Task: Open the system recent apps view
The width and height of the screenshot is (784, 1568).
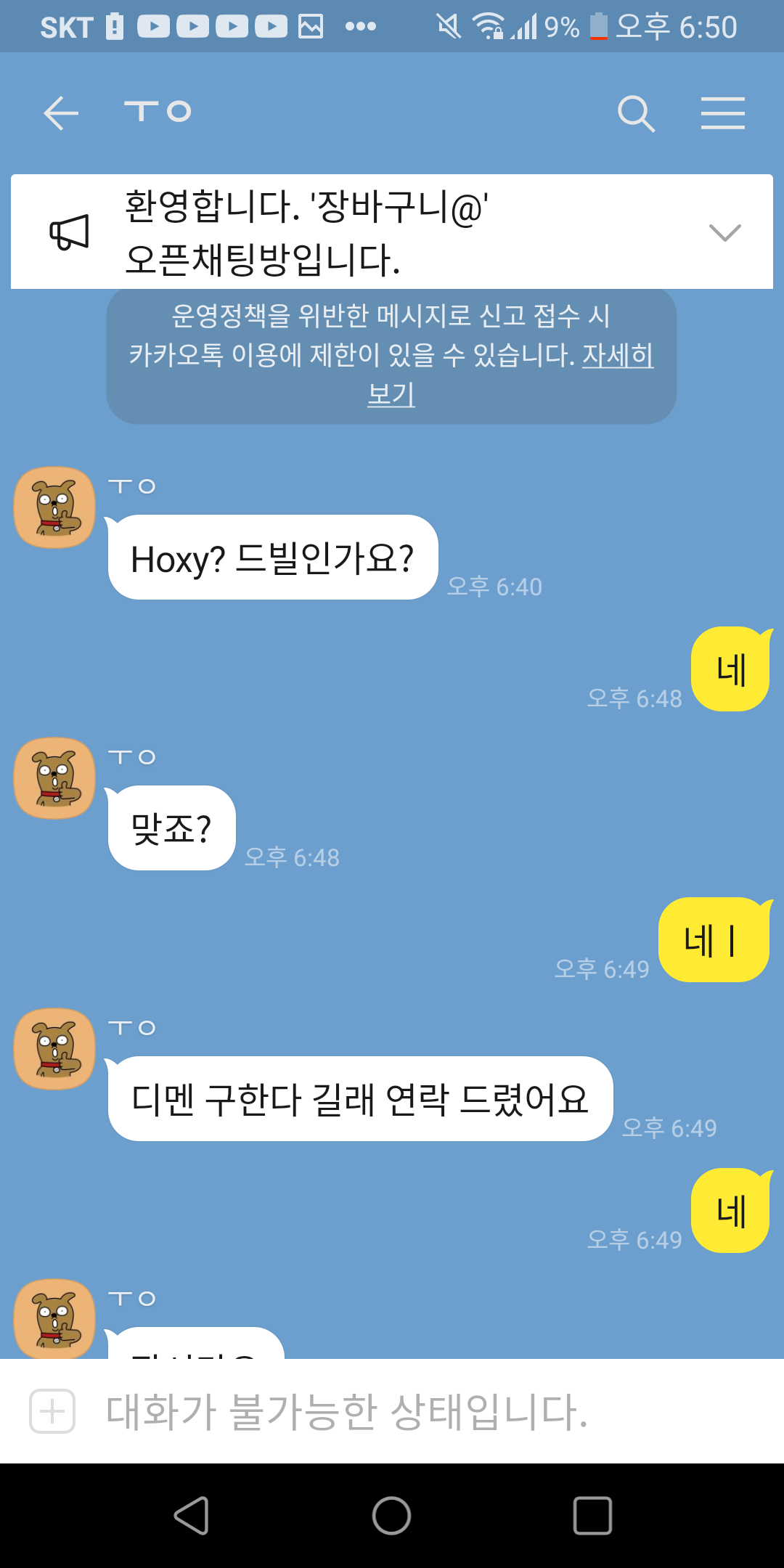Action: coord(592,1516)
